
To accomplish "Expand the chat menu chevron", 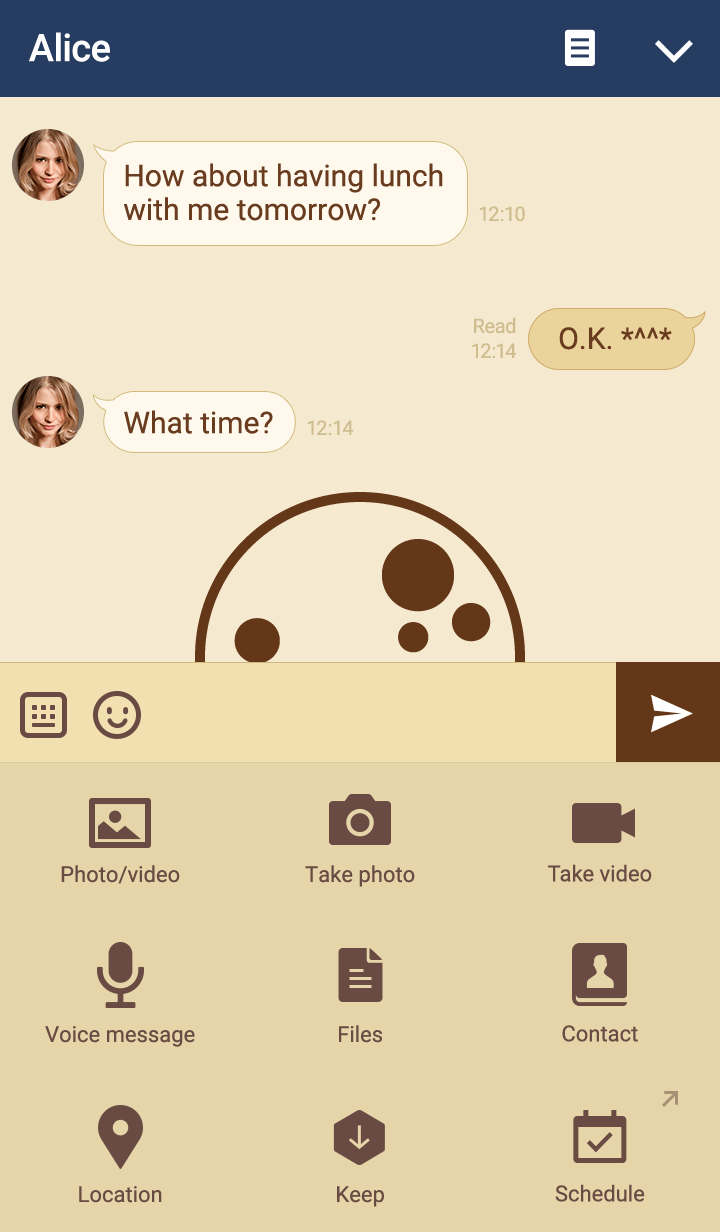I will click(673, 50).
